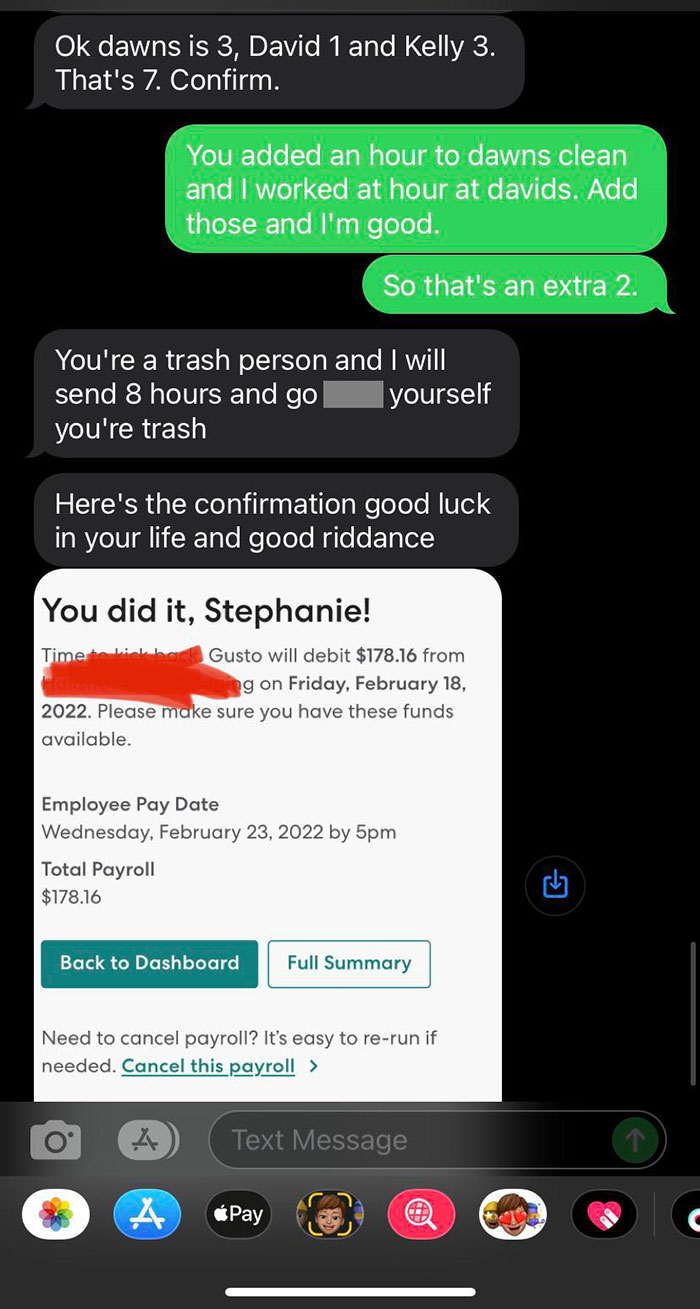Tap the send arrow button
The image size is (700, 1309).
(634, 1140)
